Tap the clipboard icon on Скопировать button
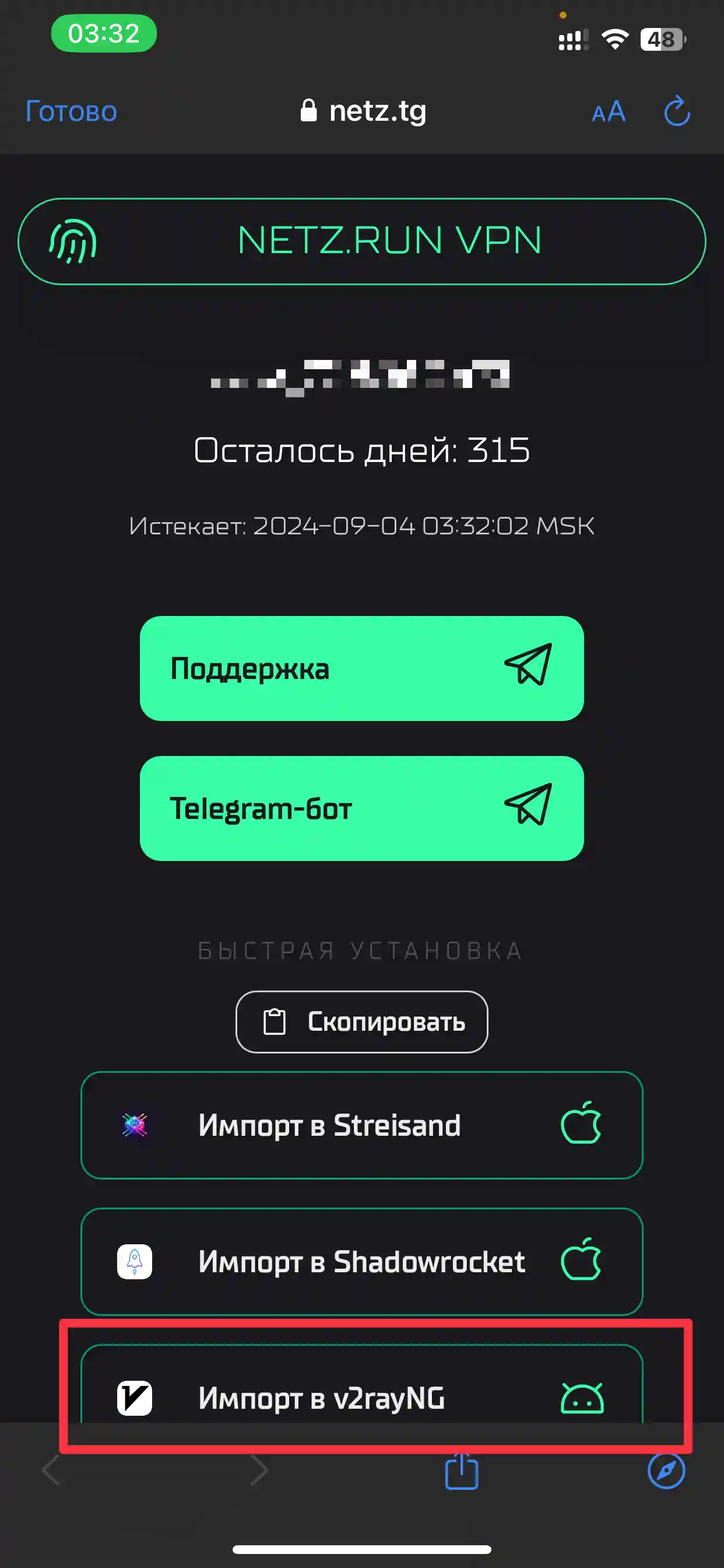Image resolution: width=724 pixels, height=1568 pixels. click(275, 1021)
